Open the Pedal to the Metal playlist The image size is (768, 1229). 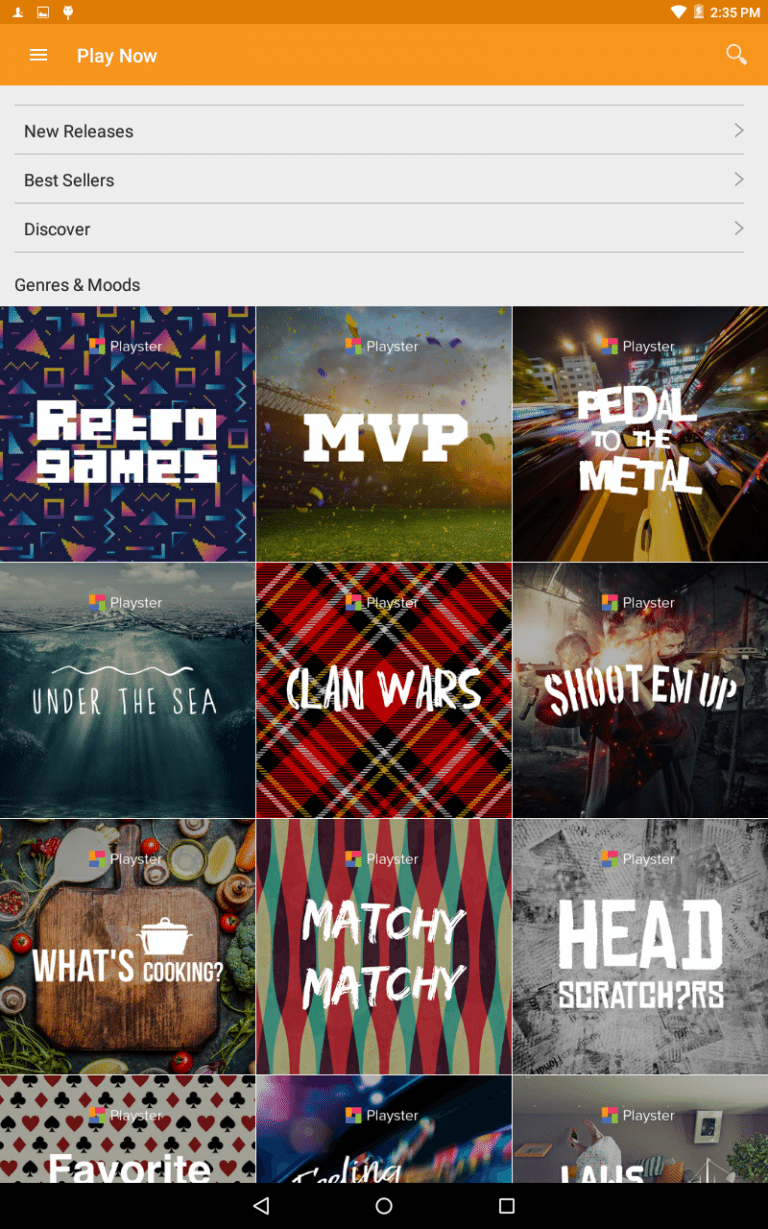coord(640,432)
